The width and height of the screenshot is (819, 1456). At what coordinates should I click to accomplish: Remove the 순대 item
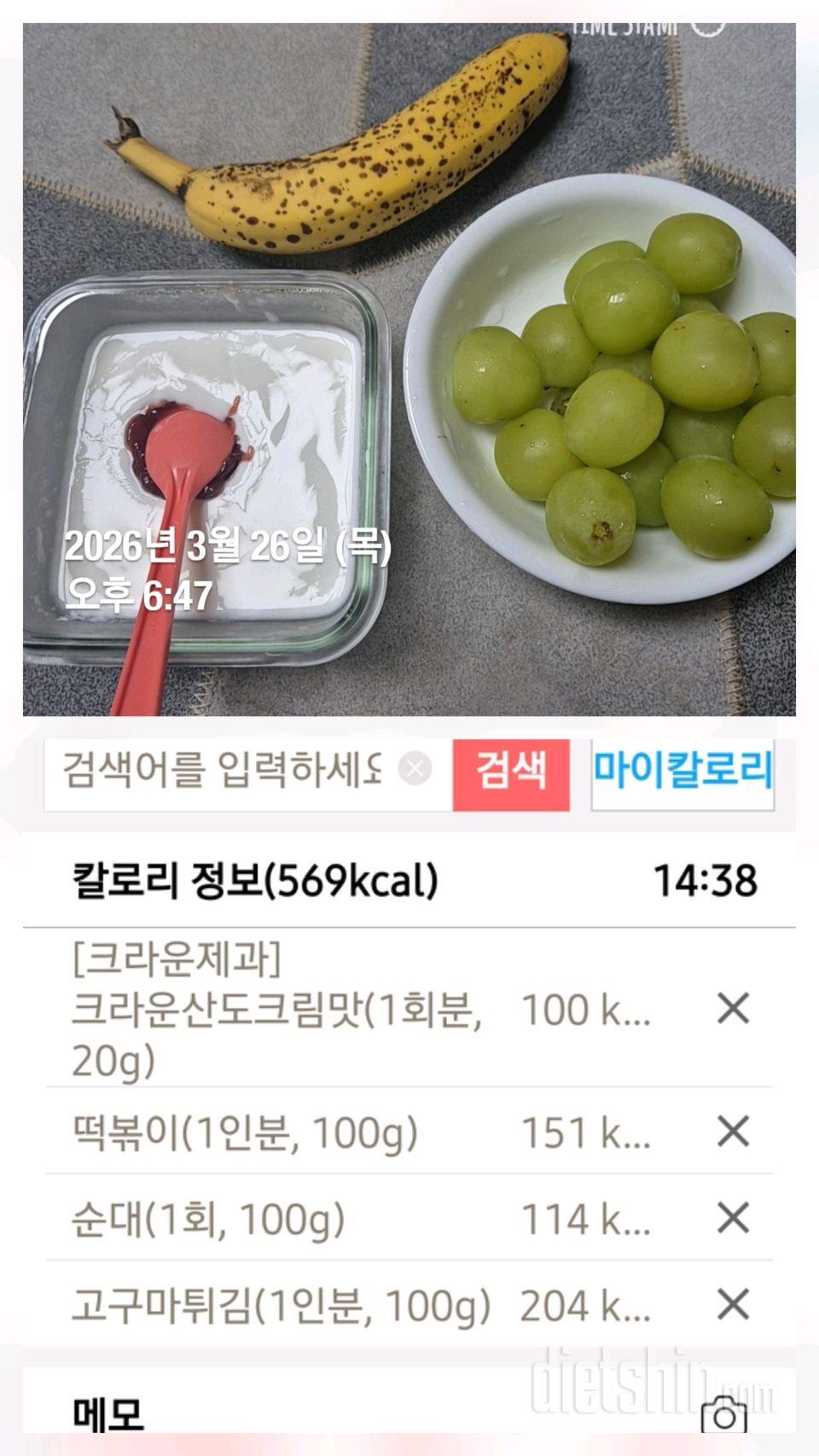coord(733,1218)
